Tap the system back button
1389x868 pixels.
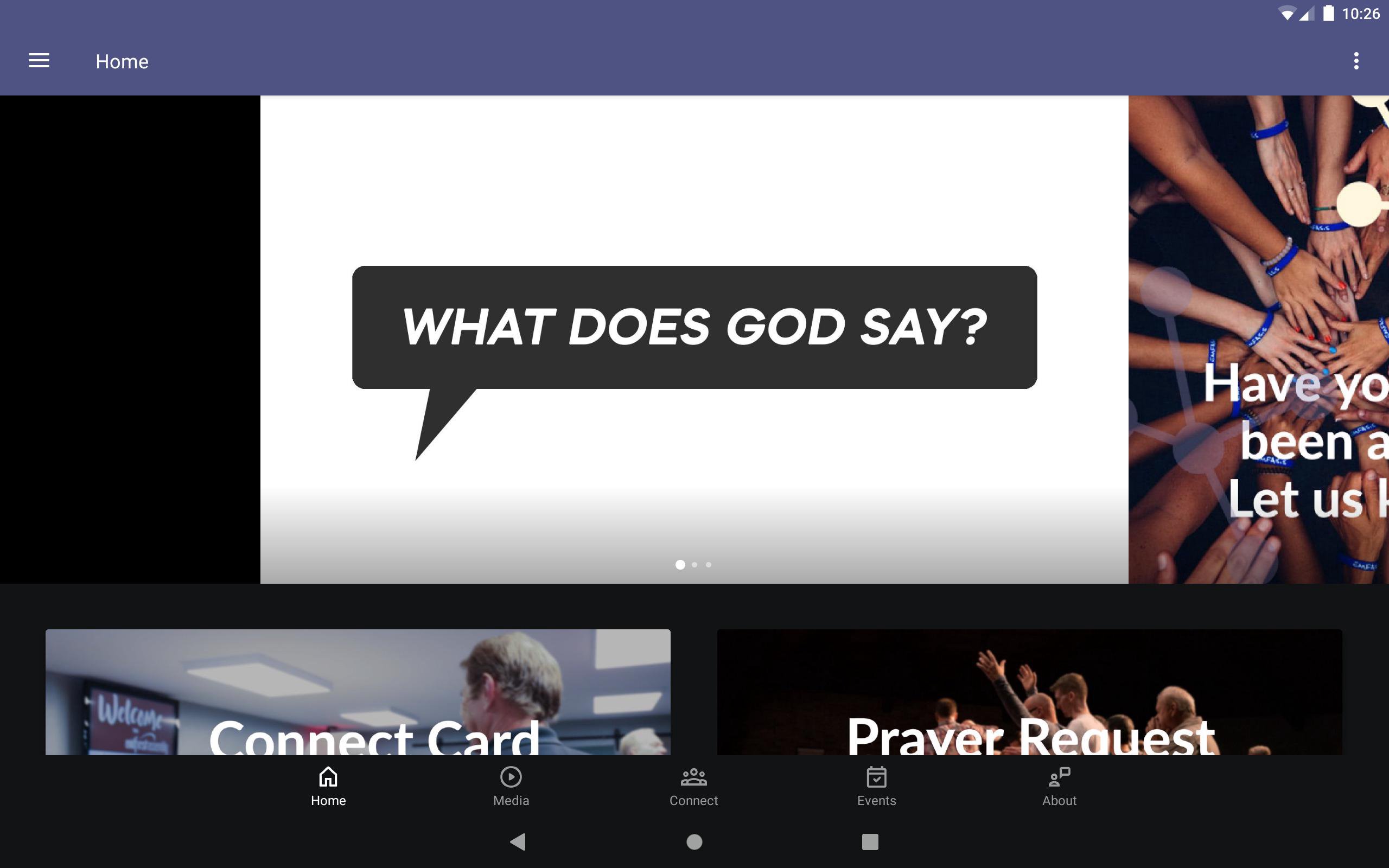point(518,841)
